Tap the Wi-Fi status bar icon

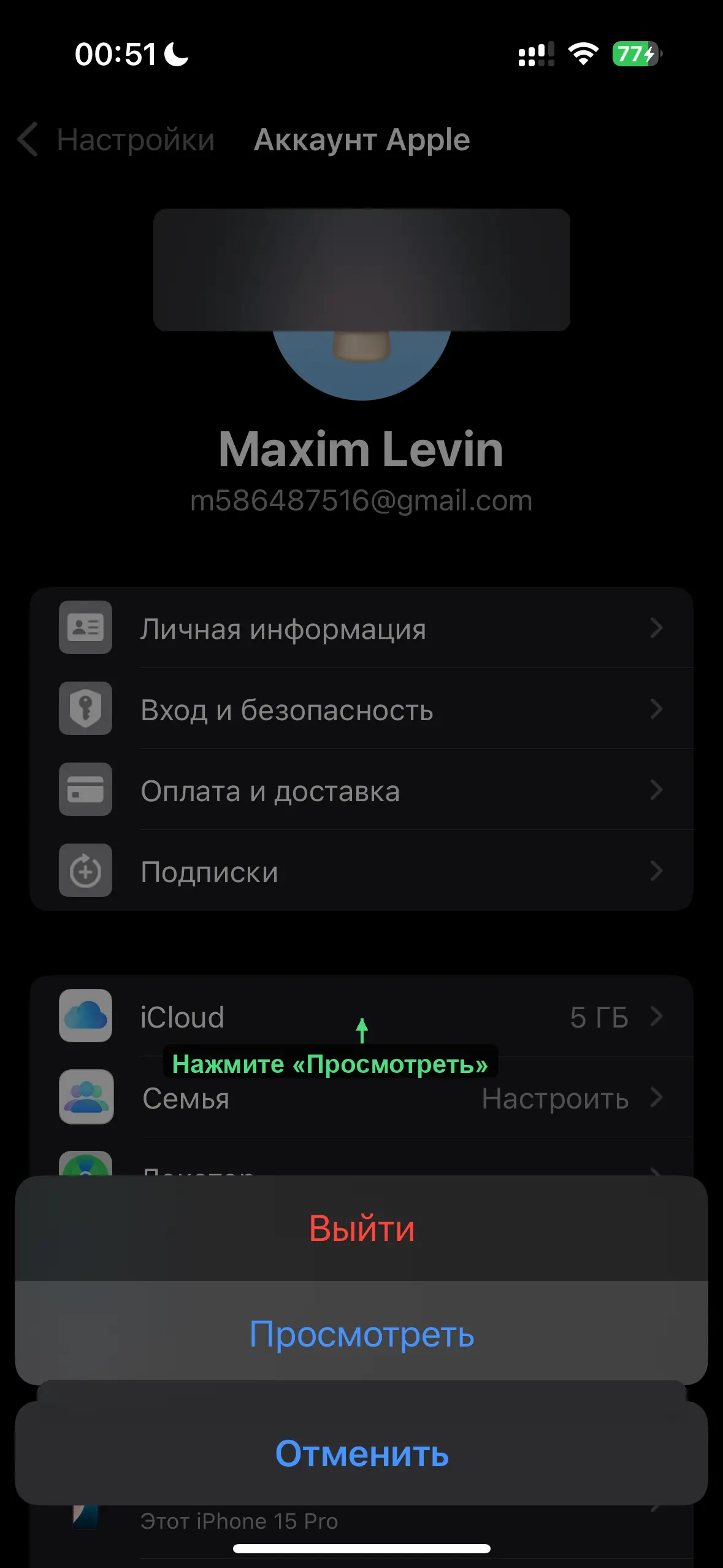(x=581, y=54)
